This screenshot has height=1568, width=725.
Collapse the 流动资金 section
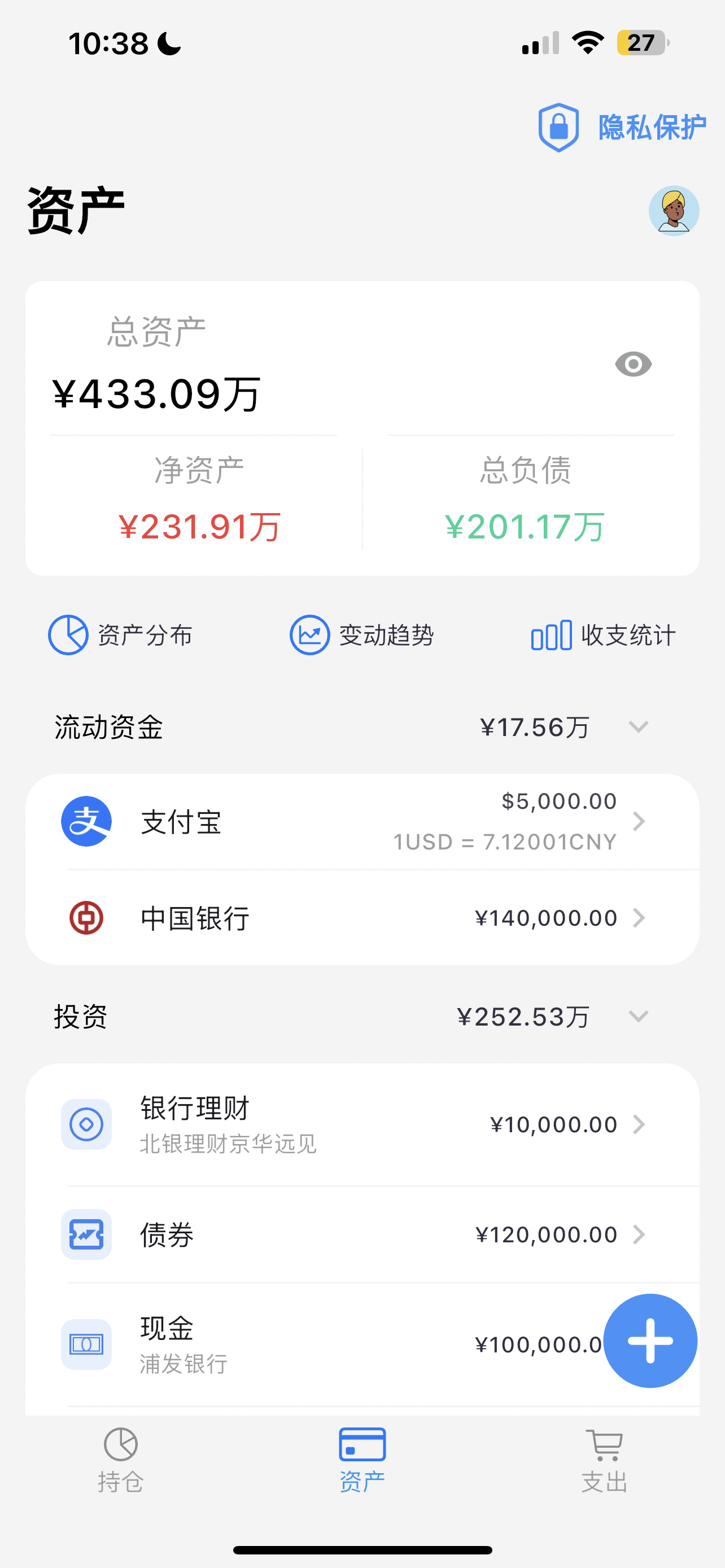(638, 727)
